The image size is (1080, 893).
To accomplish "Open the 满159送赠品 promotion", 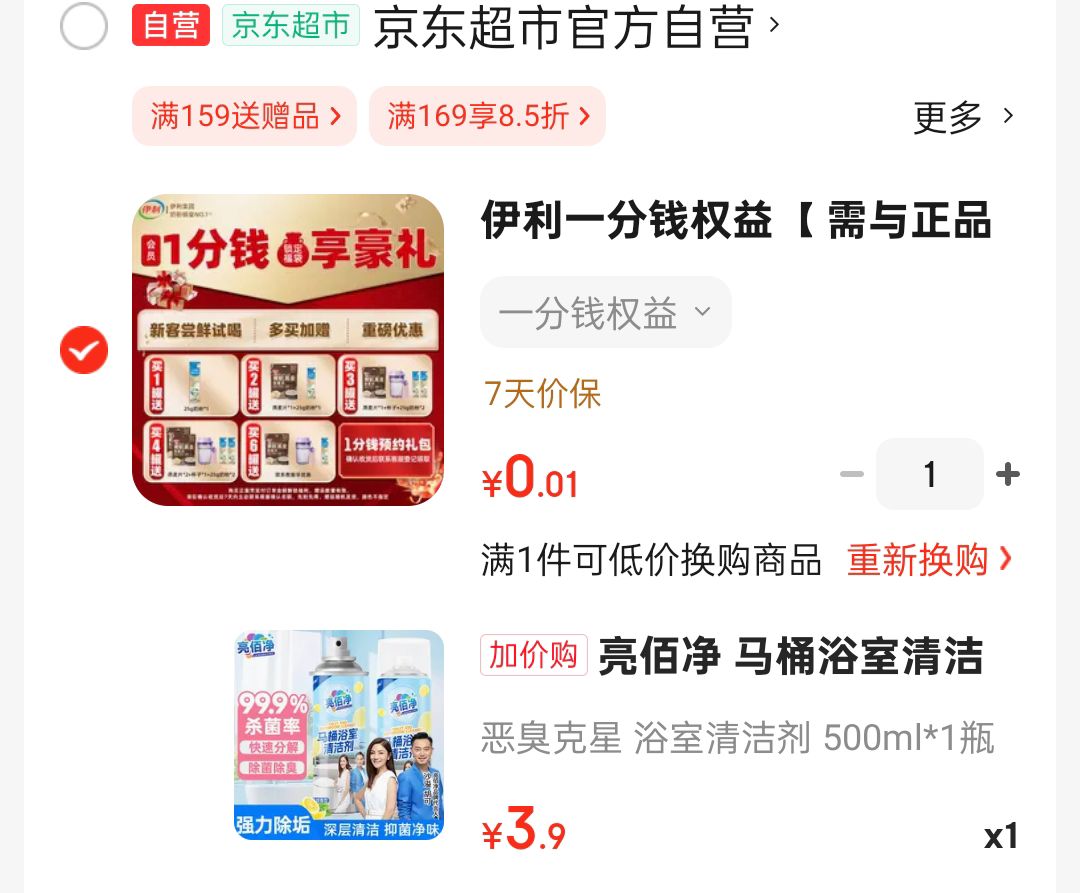I will [x=244, y=117].
